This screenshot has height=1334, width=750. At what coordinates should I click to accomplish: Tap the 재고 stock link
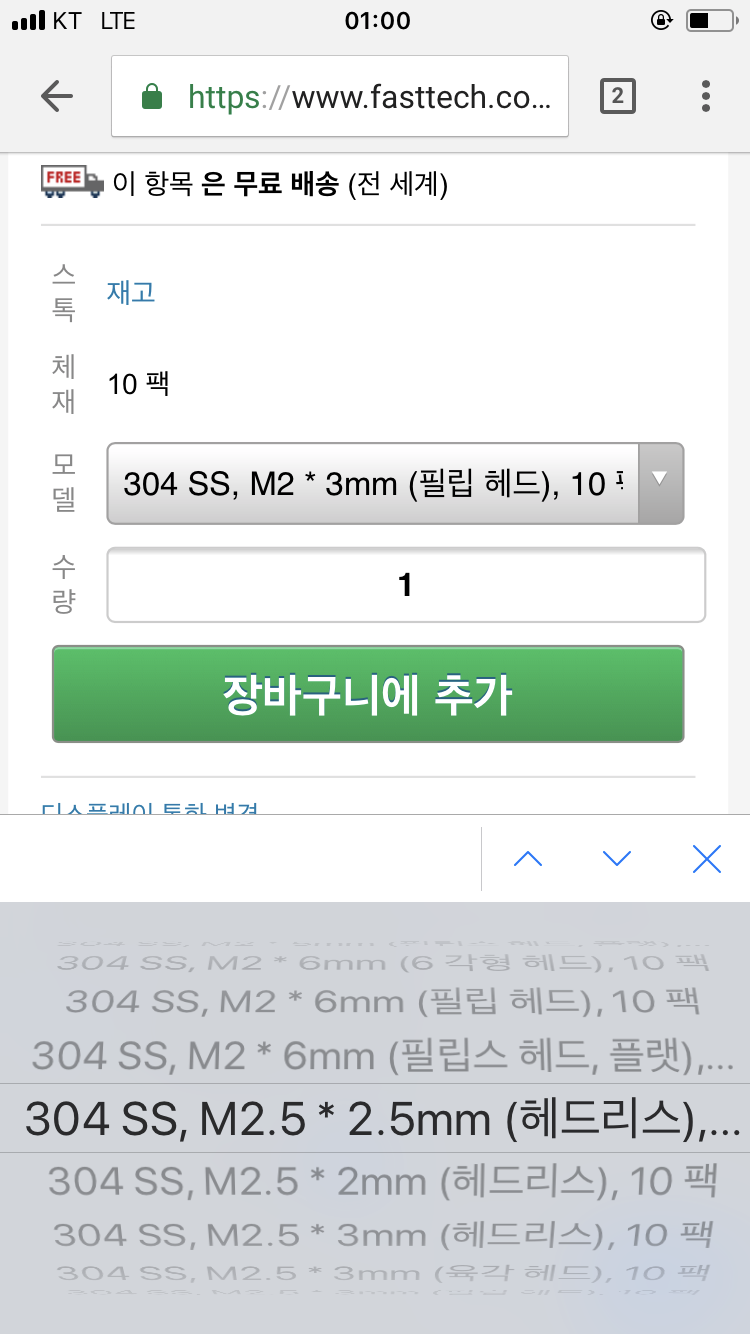pos(131,293)
